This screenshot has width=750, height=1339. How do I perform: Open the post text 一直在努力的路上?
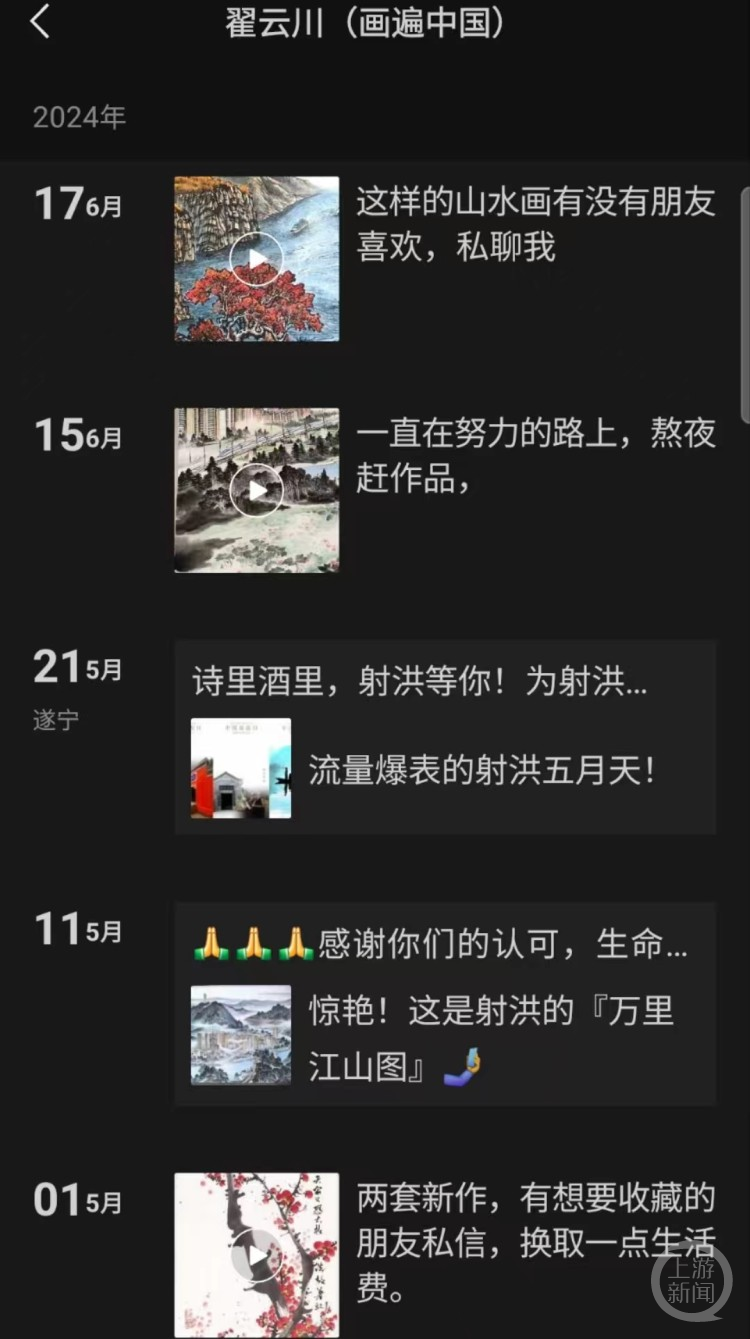tap(535, 455)
